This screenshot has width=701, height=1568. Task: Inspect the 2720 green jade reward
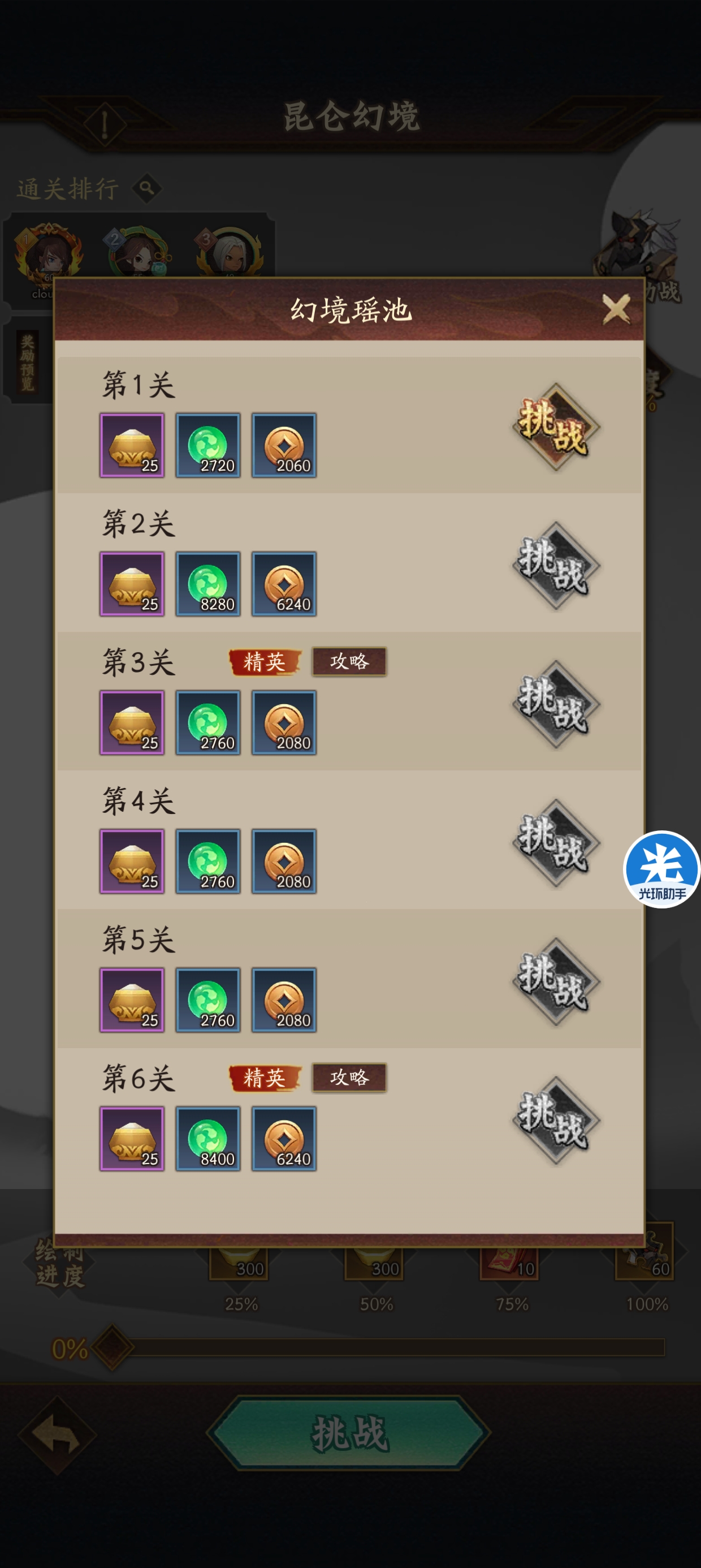click(208, 446)
